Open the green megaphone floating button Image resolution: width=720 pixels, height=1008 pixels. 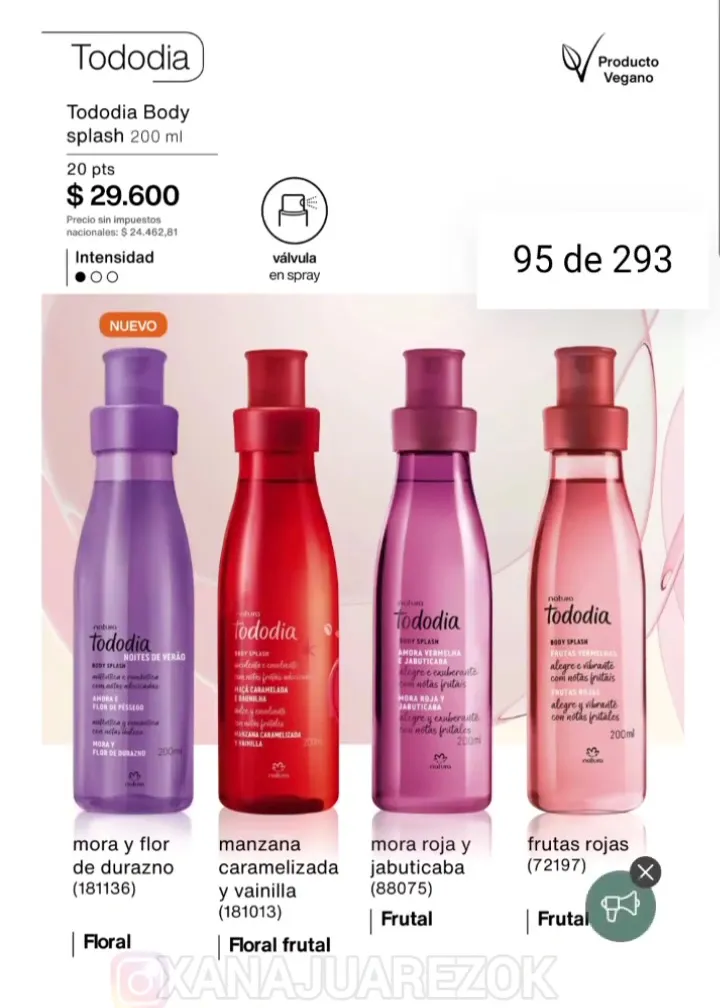pyautogui.click(x=620, y=907)
